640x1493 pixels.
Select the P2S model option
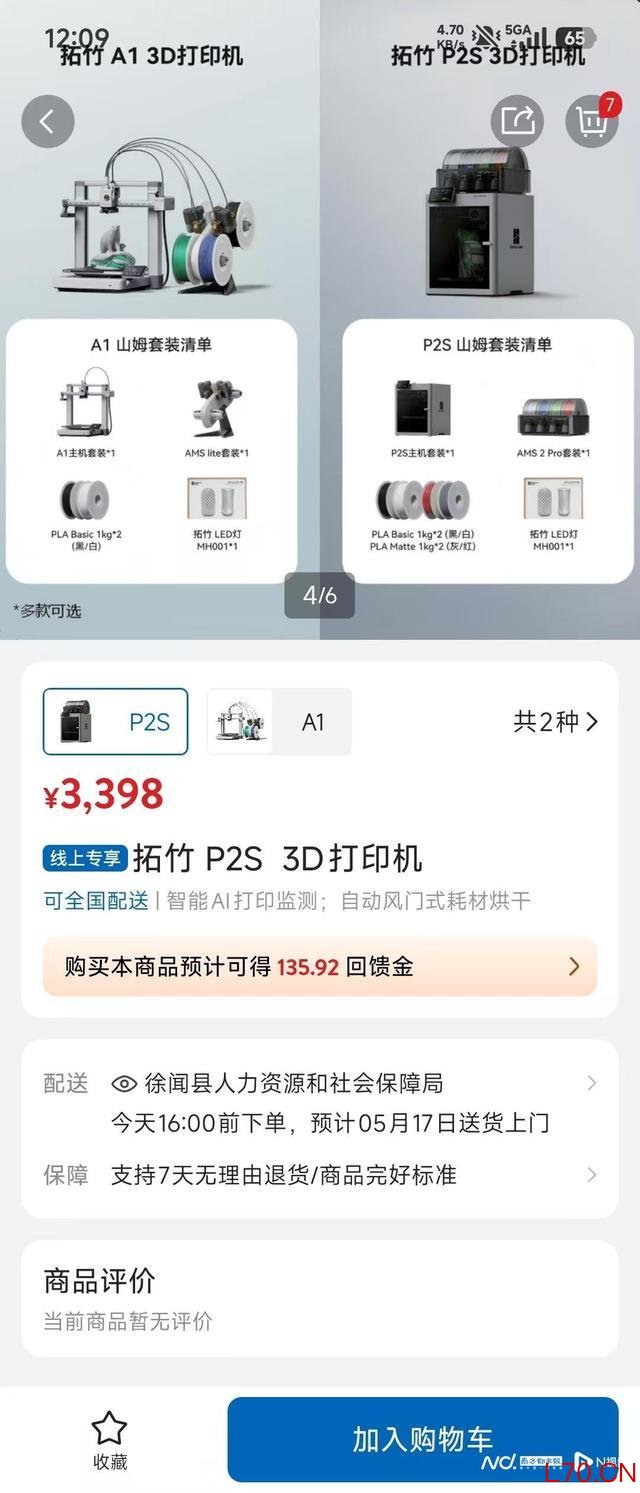click(x=115, y=721)
